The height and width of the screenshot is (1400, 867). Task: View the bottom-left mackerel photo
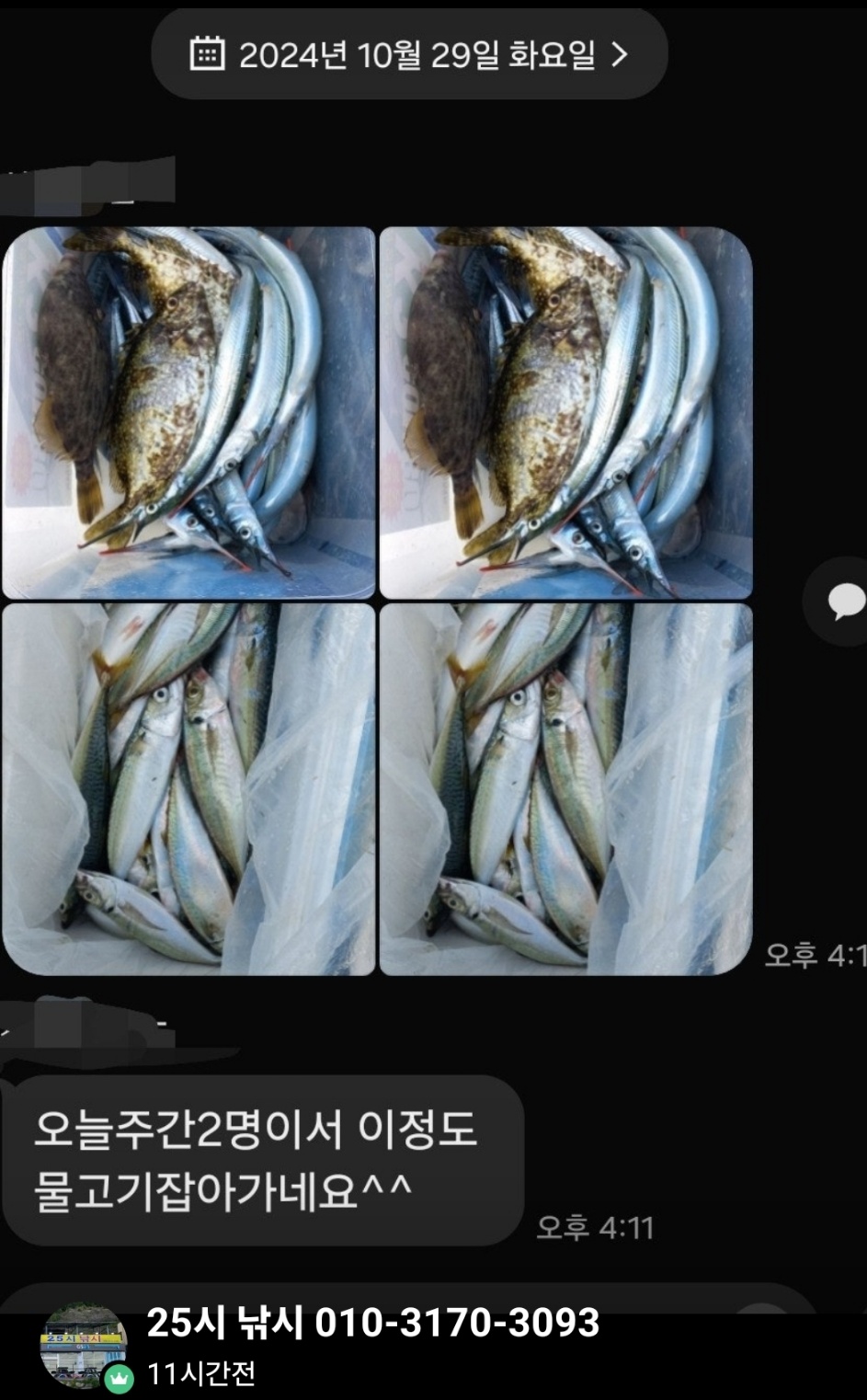(189, 789)
